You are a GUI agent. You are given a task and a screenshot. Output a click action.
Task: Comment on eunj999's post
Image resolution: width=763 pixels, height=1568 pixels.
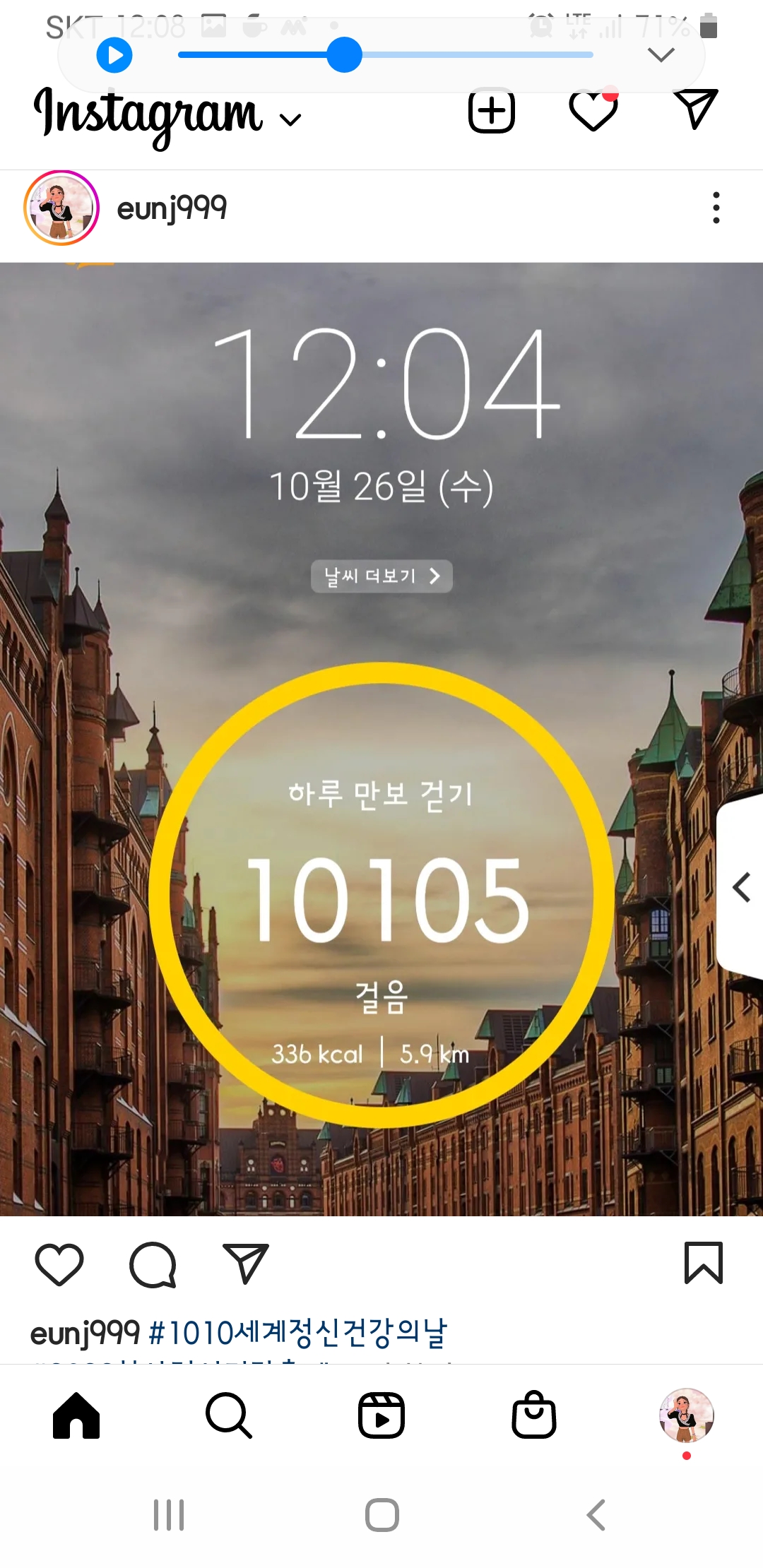coord(153,1264)
